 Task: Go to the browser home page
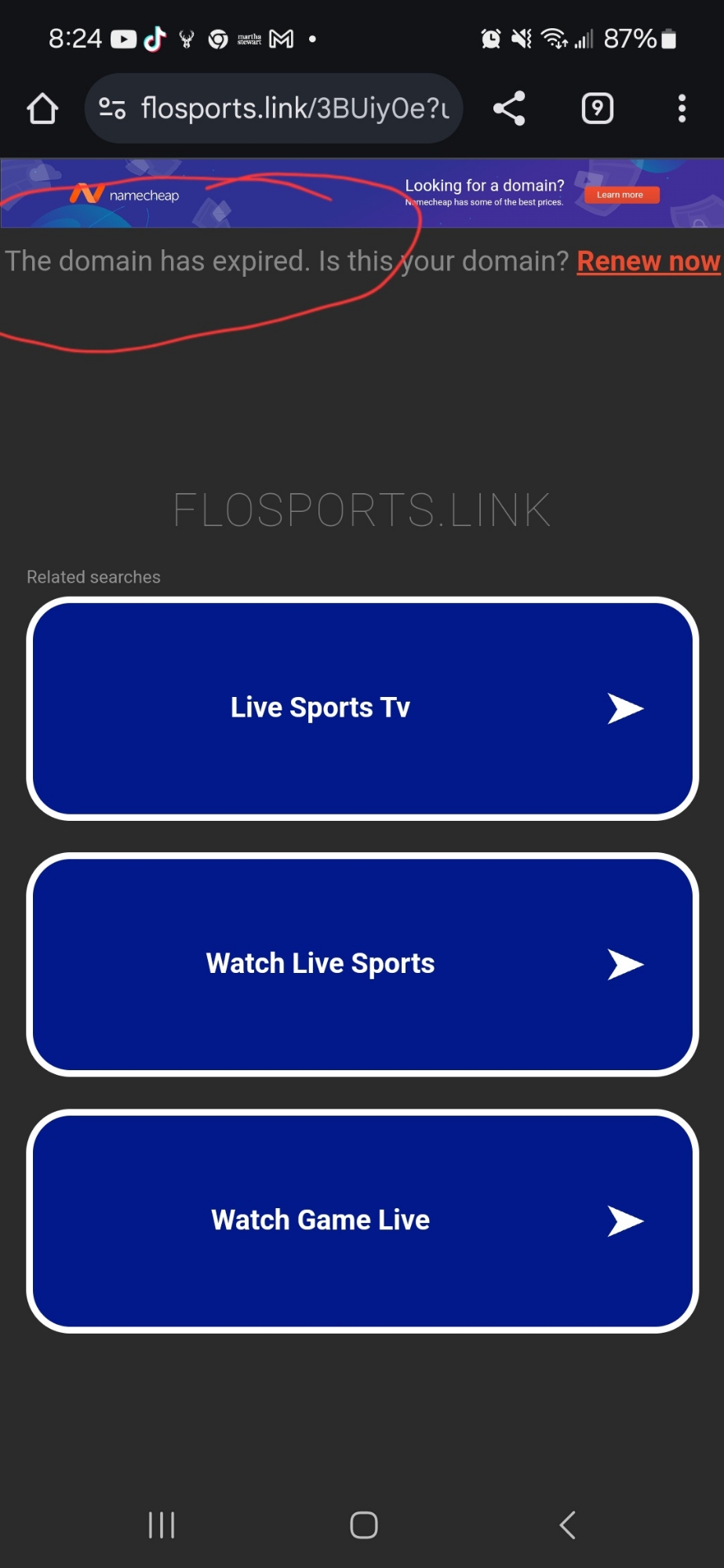pyautogui.click(x=42, y=109)
